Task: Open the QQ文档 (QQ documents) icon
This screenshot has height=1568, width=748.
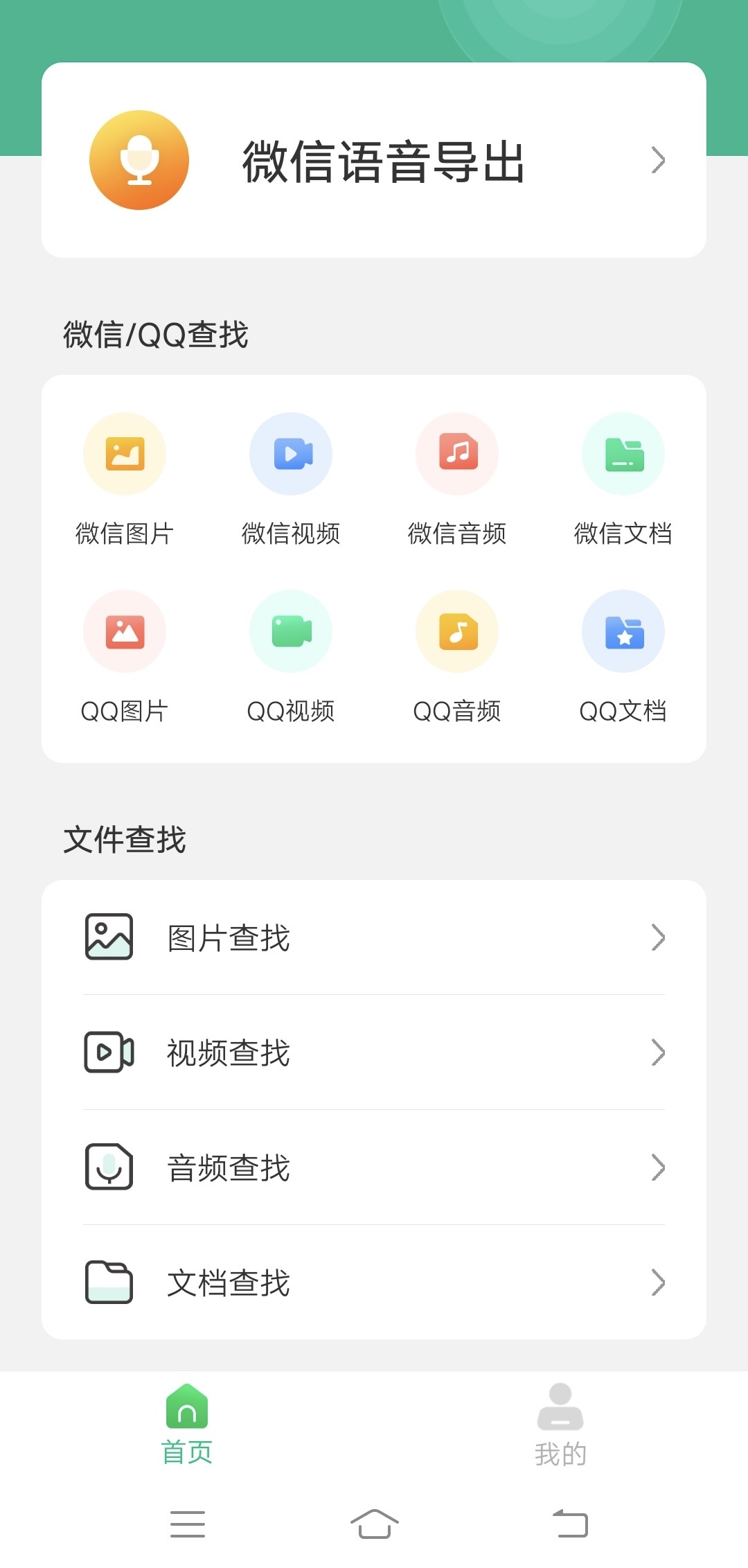Action: pos(623,631)
